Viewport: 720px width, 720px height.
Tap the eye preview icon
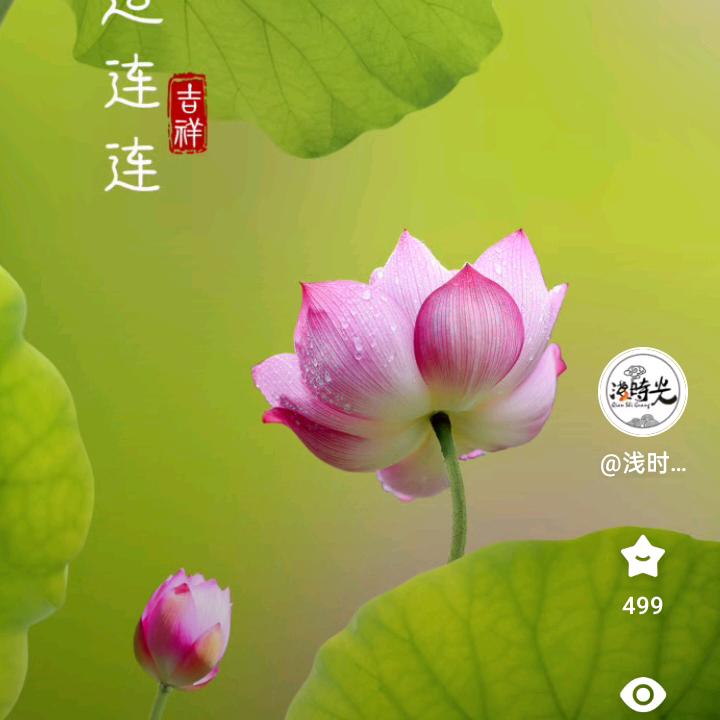(x=642, y=694)
